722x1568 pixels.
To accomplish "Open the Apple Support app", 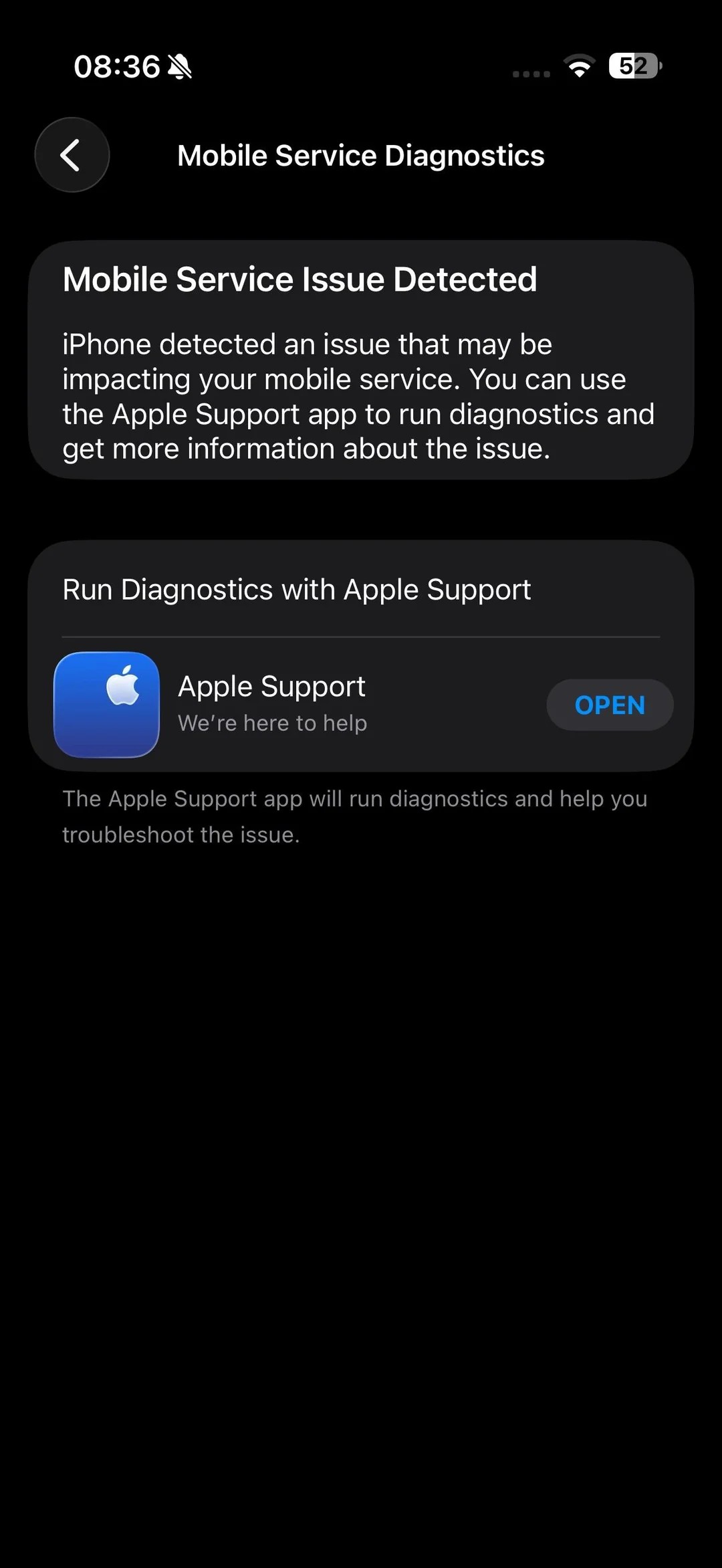I will 609,705.
